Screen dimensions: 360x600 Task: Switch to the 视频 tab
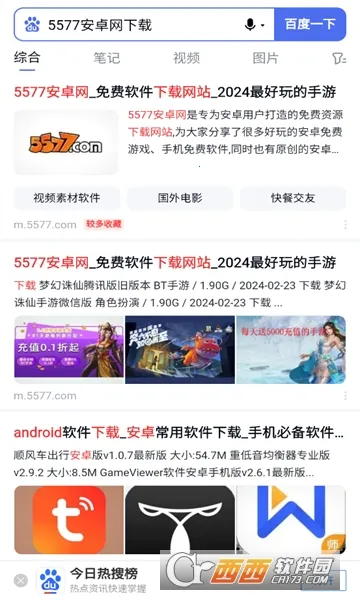point(186,58)
